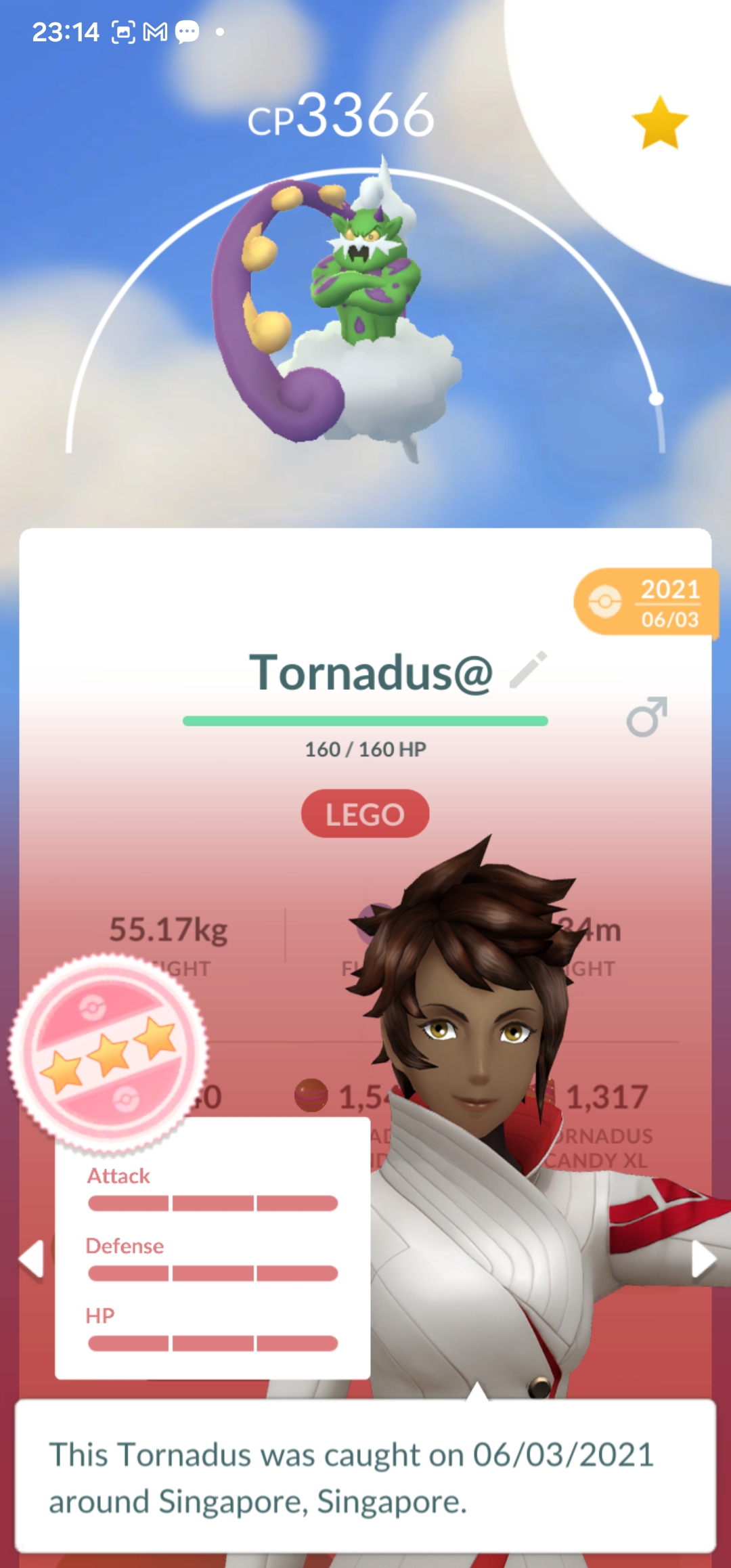Go to the previous Pokémon with the left arrow
Viewport: 731px width, 1568px height.
point(31,1259)
